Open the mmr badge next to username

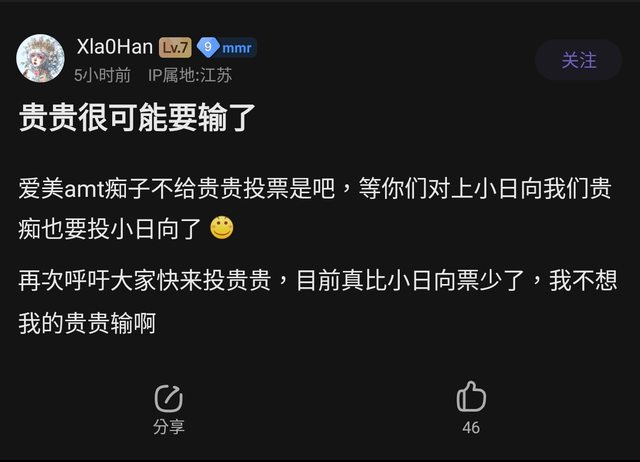pyautogui.click(x=226, y=47)
